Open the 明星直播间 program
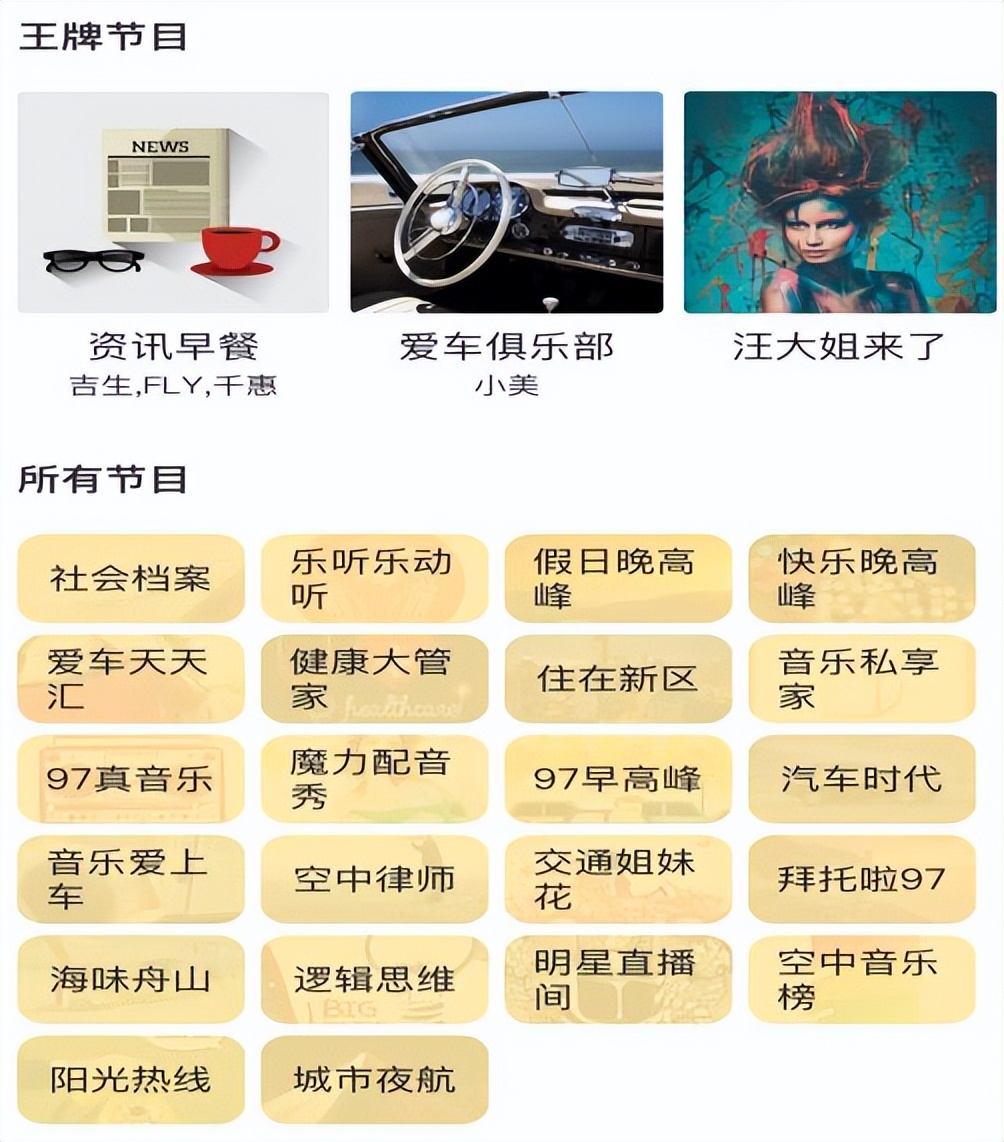 pos(616,981)
